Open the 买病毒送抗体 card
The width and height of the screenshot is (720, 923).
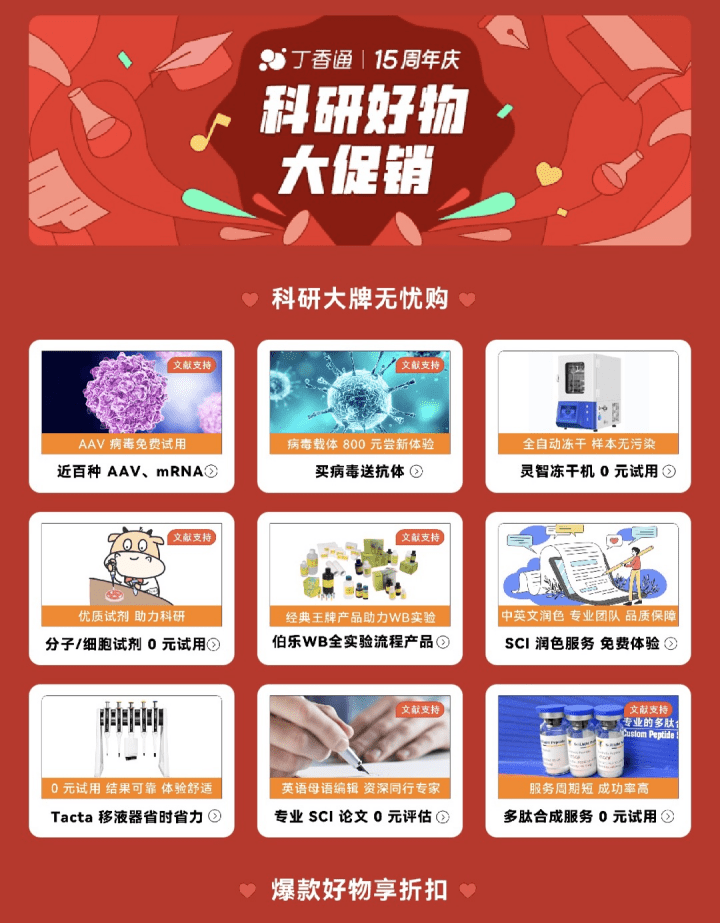coord(359,416)
